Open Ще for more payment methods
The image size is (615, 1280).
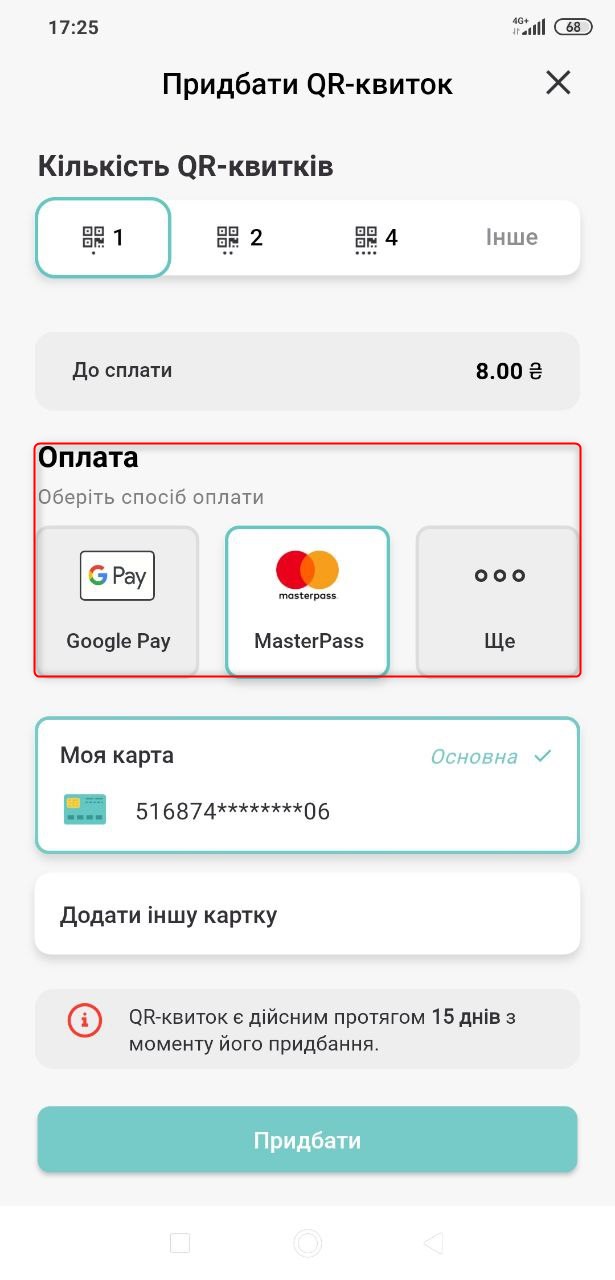coord(498,601)
